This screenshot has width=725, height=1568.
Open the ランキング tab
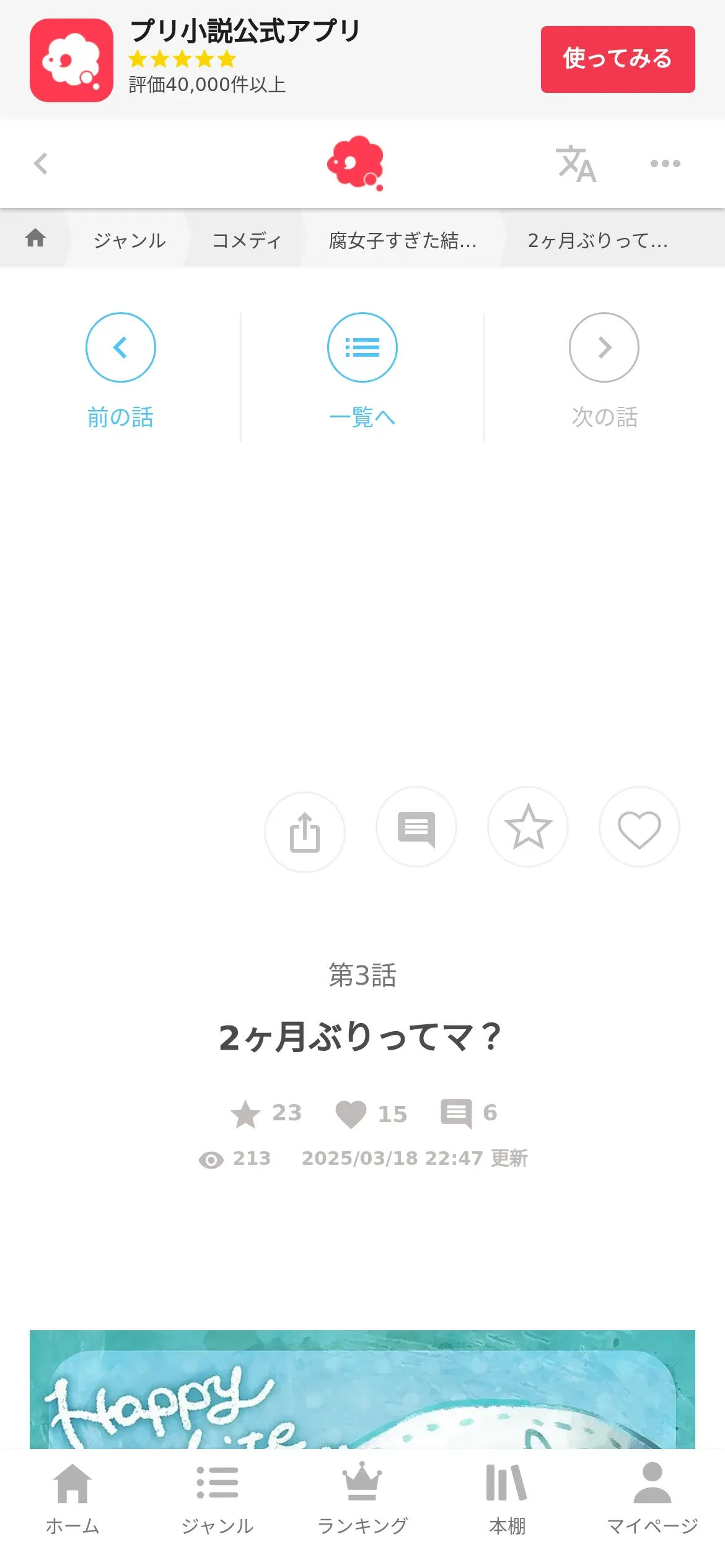(x=362, y=1497)
